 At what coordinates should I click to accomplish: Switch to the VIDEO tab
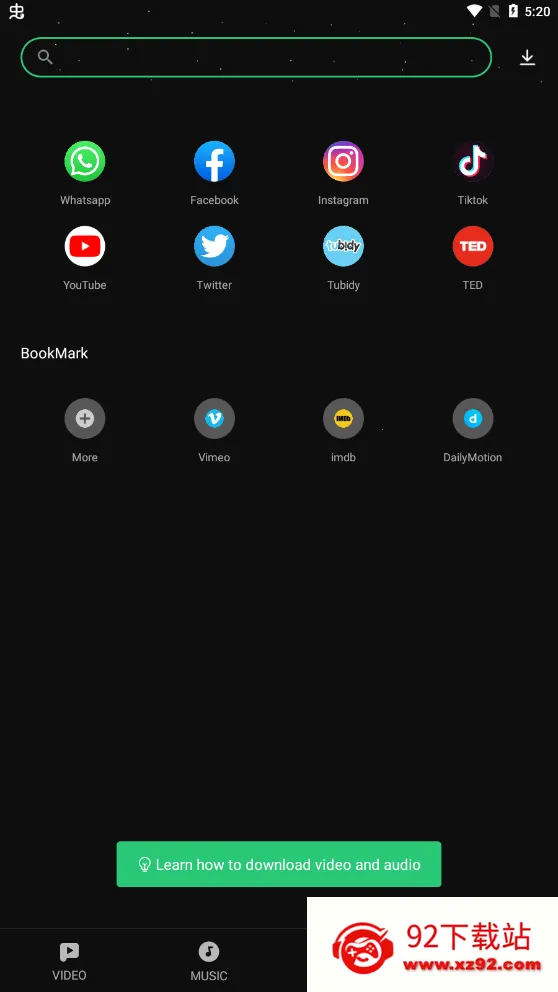click(x=70, y=962)
